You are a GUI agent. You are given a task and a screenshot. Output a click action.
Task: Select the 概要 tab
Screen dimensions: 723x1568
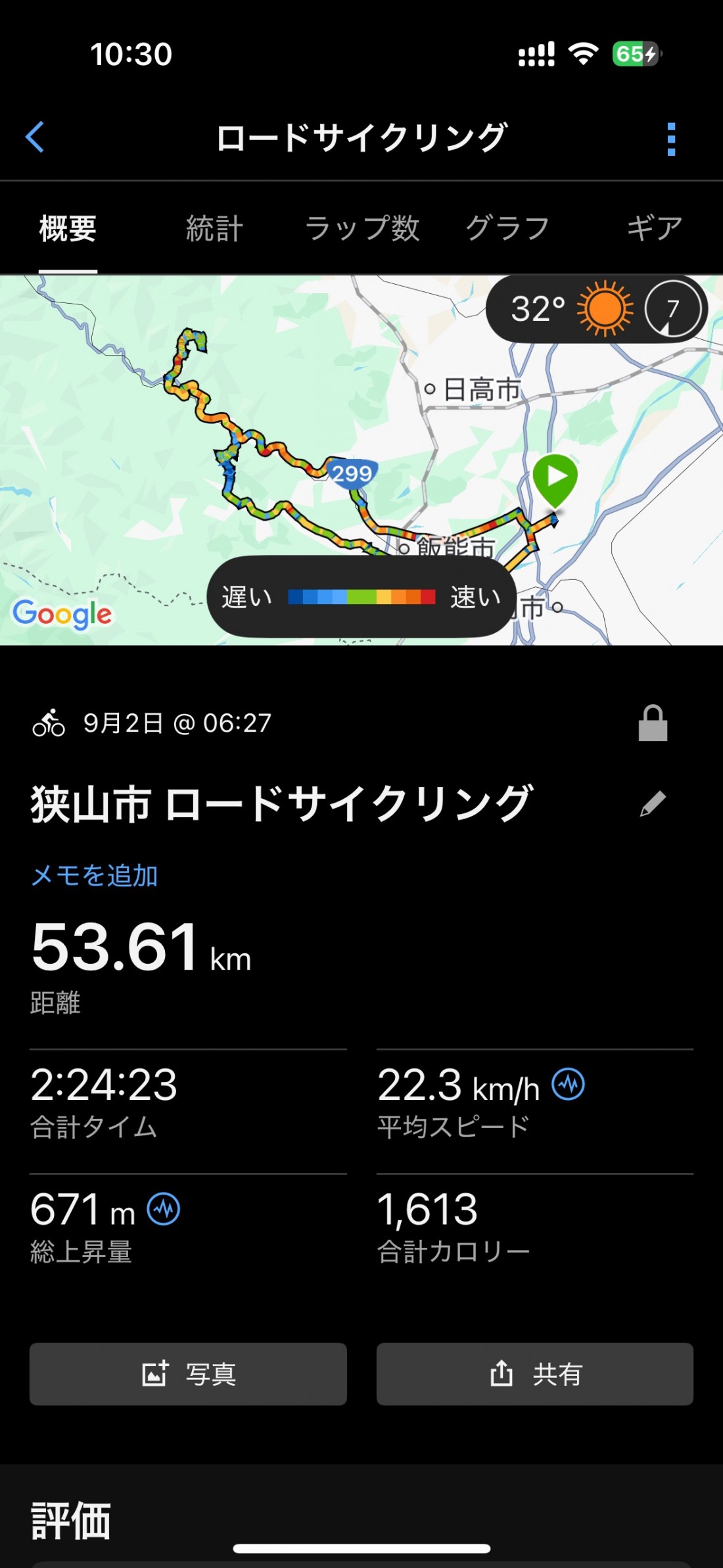[x=68, y=229]
